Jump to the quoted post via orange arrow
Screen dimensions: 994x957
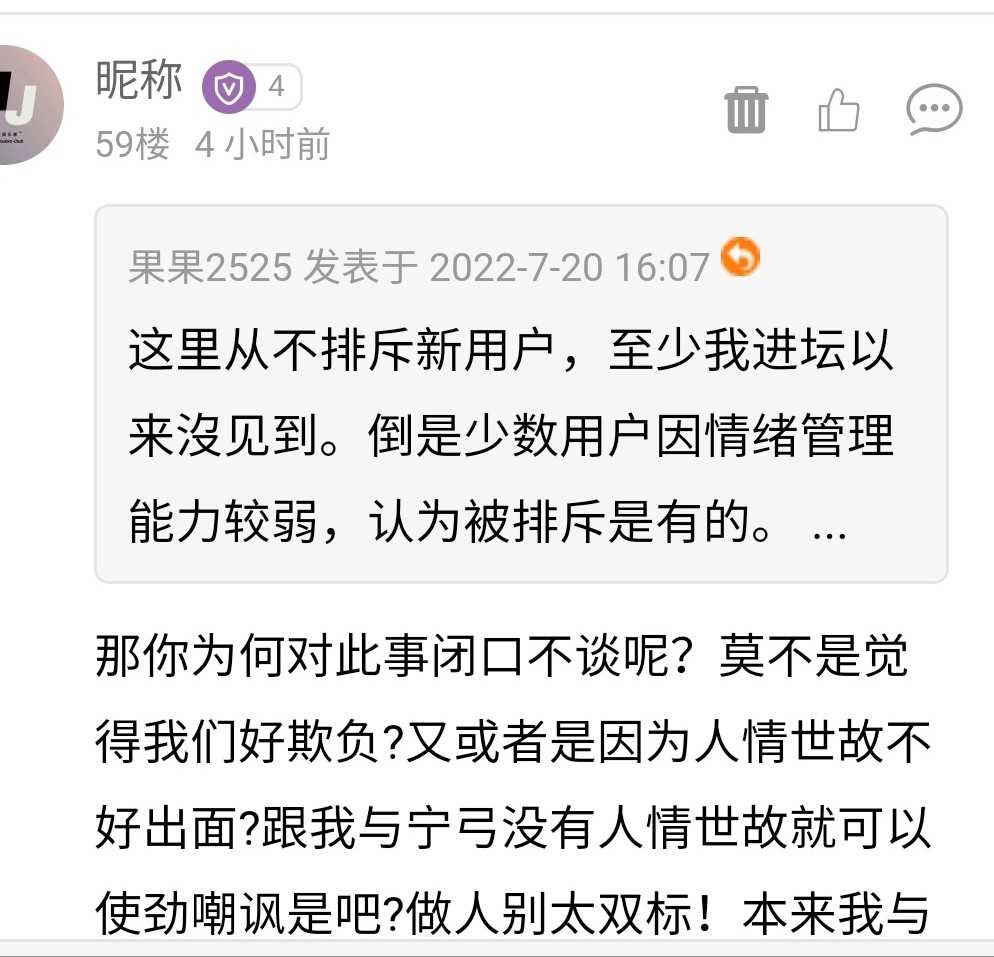pyautogui.click(x=740, y=258)
